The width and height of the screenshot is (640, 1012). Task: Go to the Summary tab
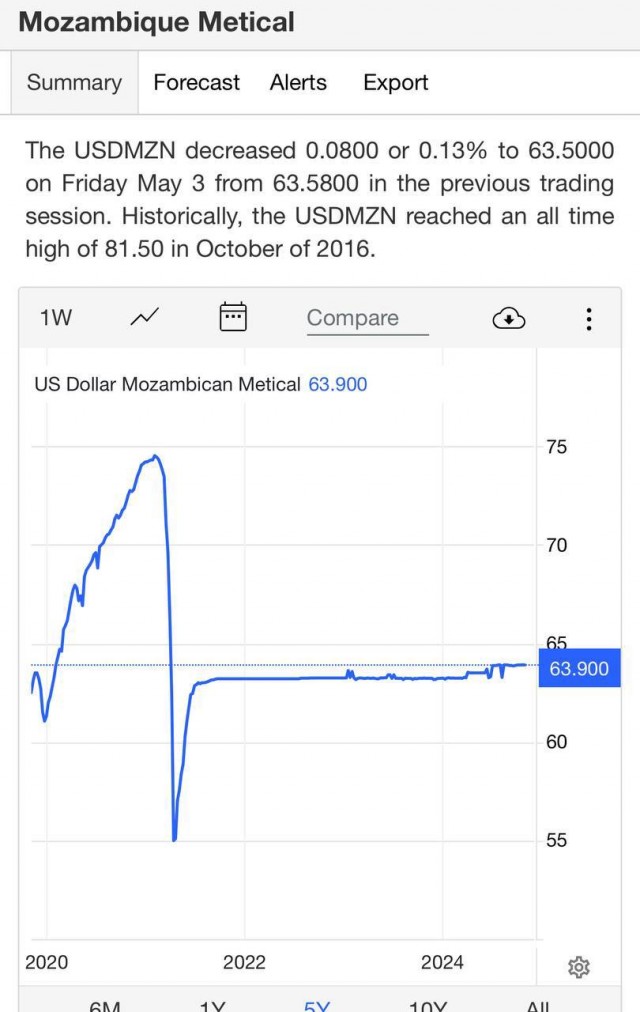click(x=74, y=83)
